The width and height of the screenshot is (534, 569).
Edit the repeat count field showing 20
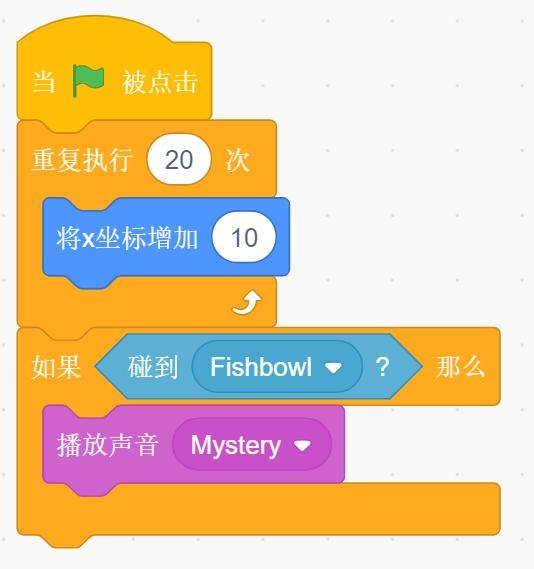coord(179,159)
